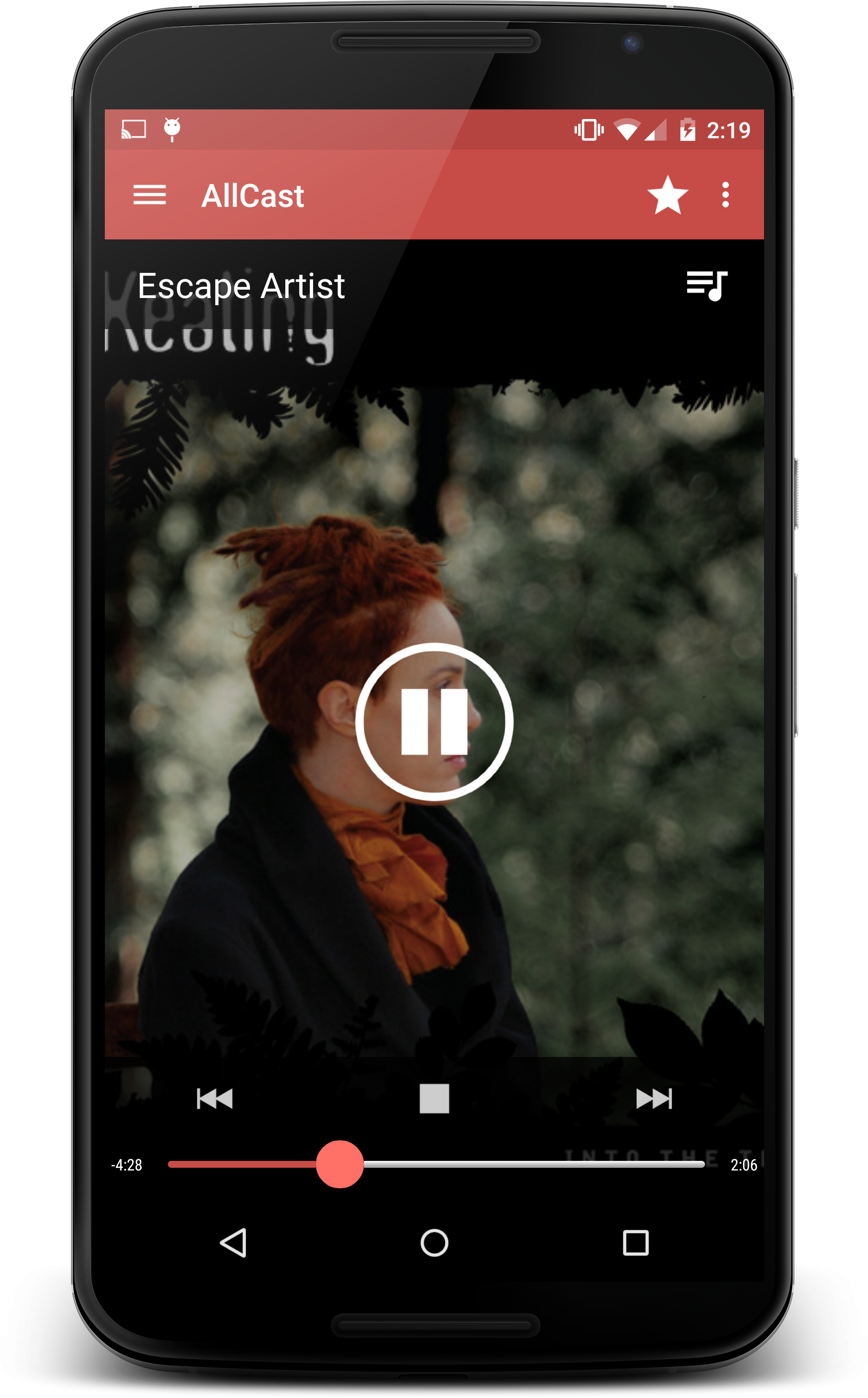Tap the star icon in app bar
Image resolution: width=868 pixels, height=1398 pixels.
pyautogui.click(x=667, y=195)
